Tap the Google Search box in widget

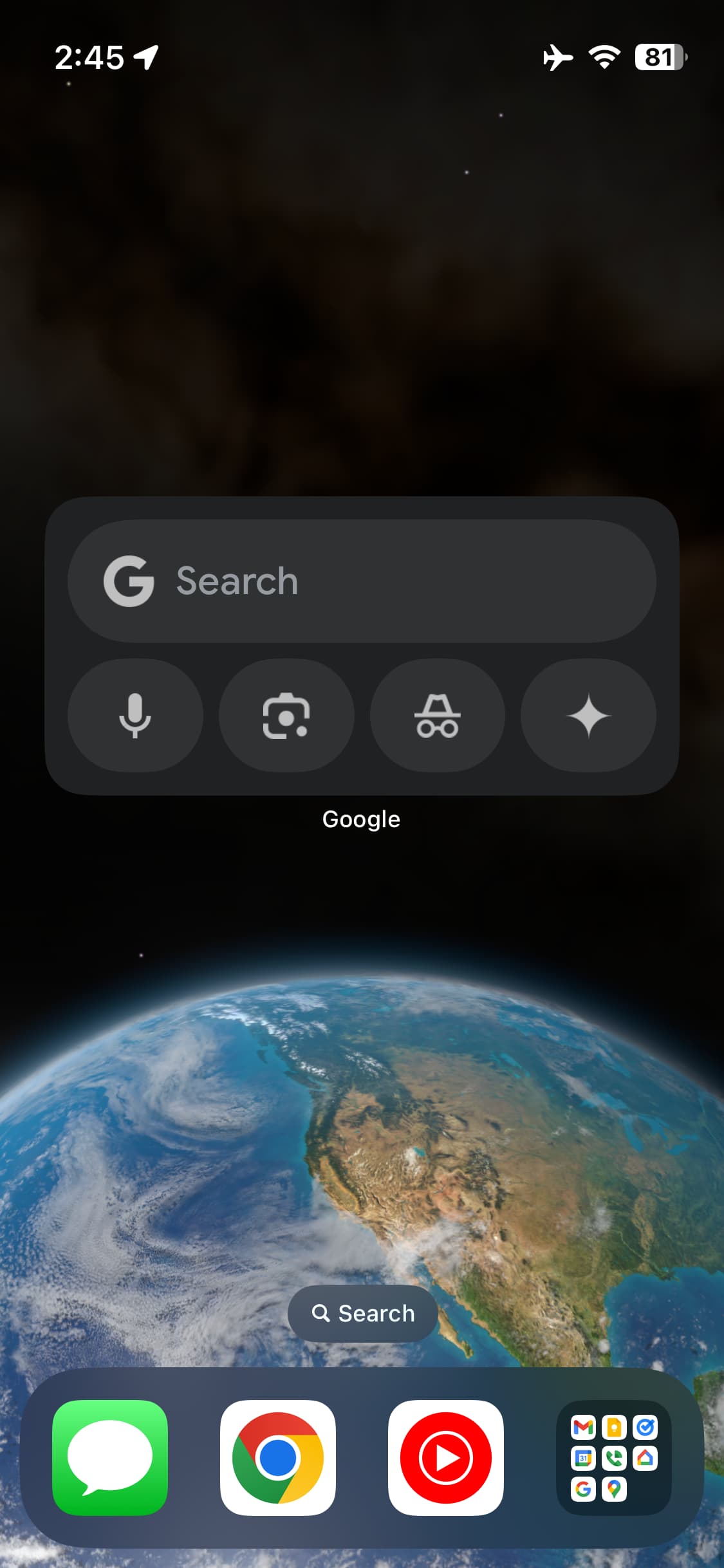(x=362, y=581)
